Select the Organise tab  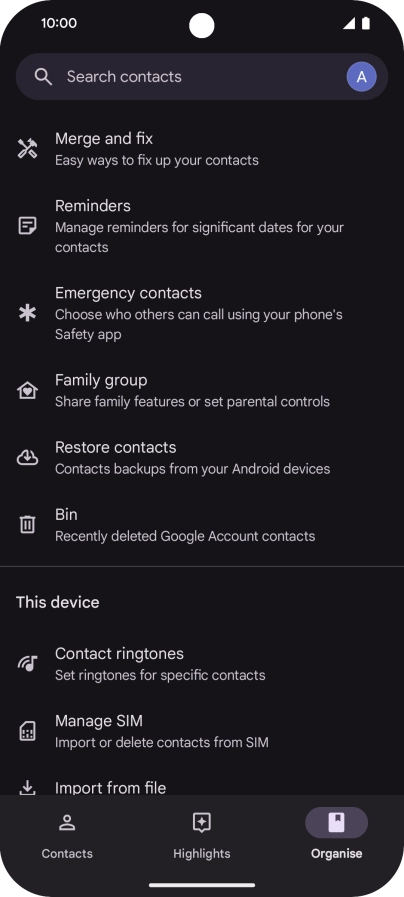click(336, 838)
